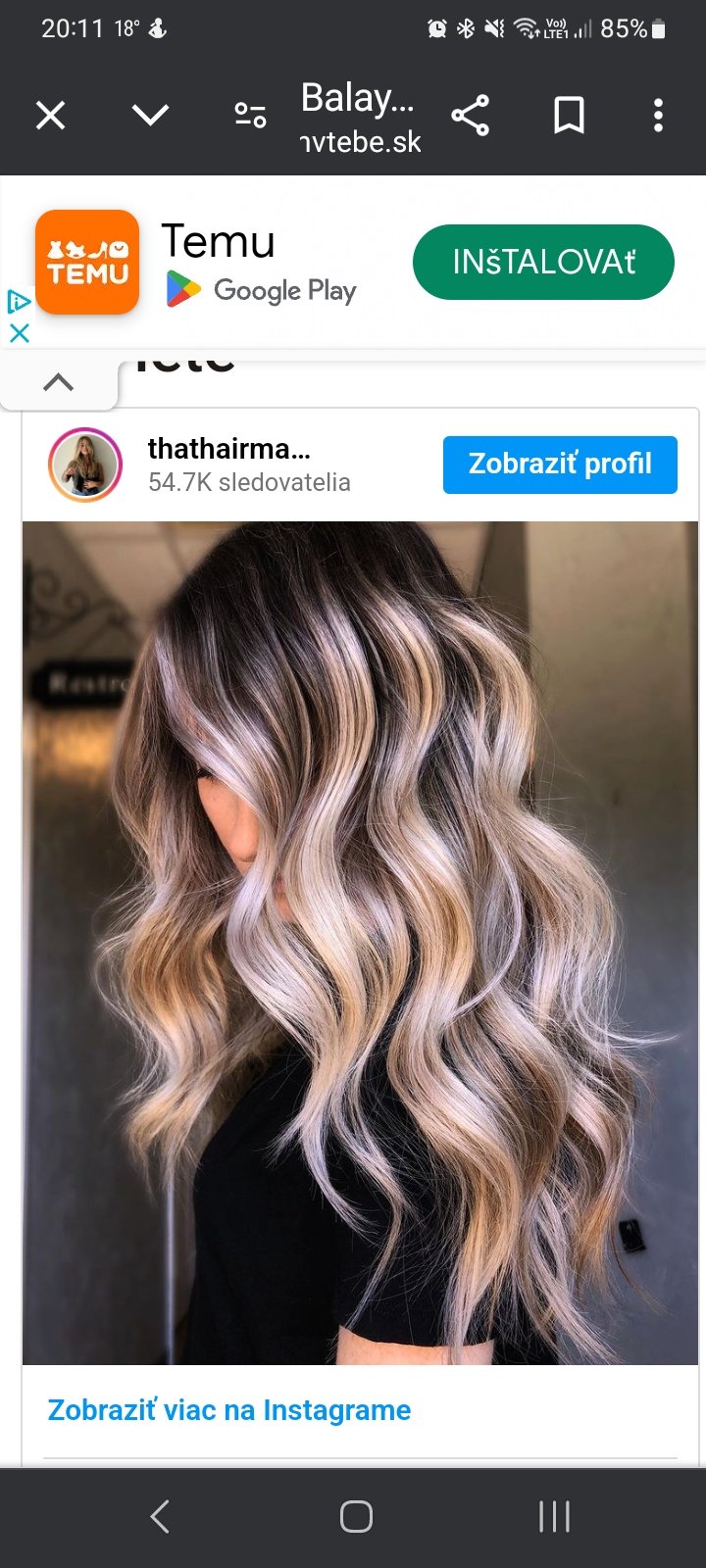Open the three-dot overflow menu
Screen dimensions: 706x1568
point(658,116)
